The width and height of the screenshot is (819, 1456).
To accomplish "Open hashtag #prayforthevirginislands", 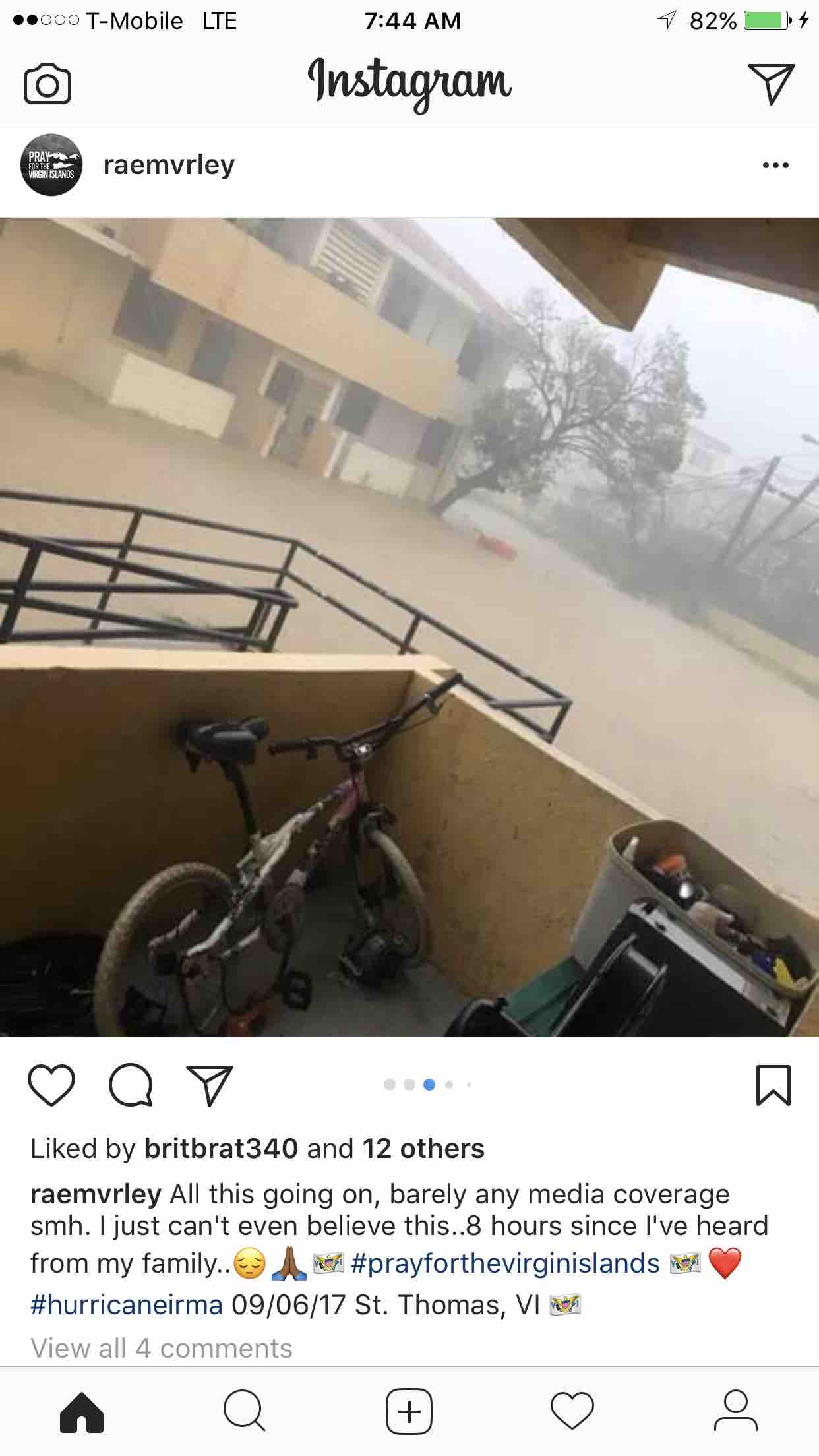I will tap(505, 1263).
